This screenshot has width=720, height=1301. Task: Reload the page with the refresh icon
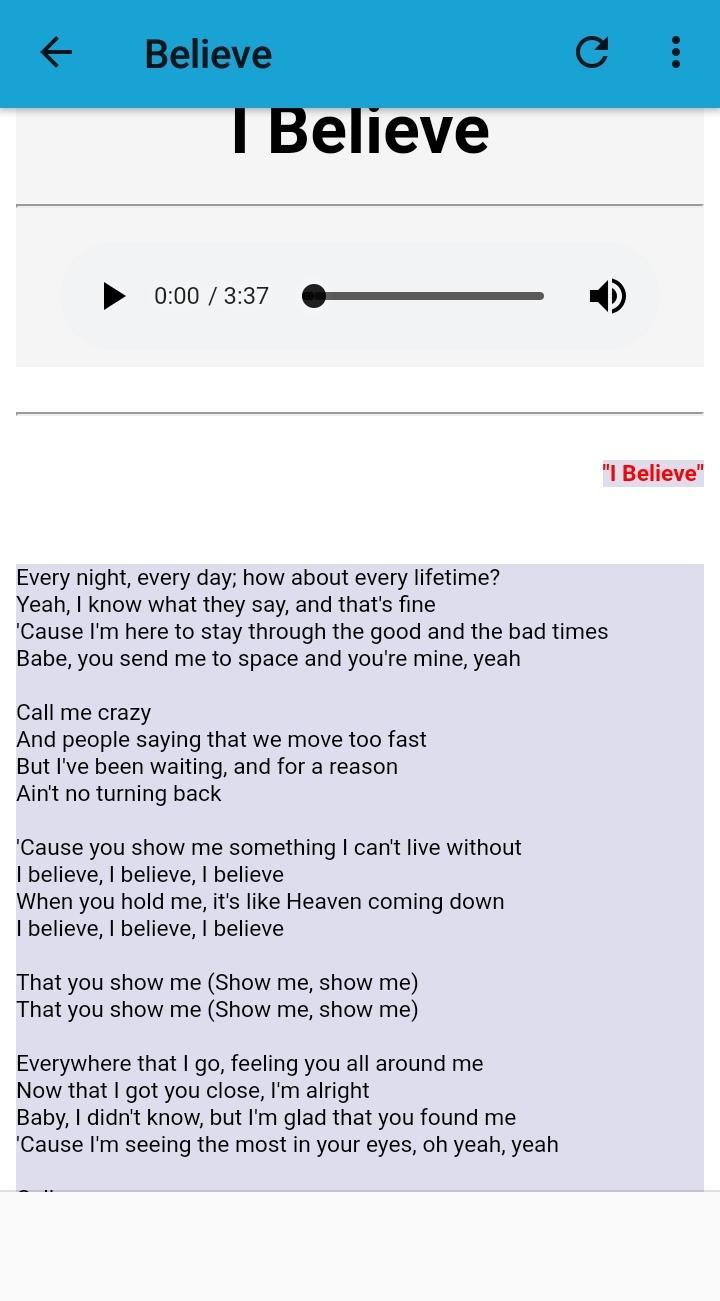coord(592,53)
